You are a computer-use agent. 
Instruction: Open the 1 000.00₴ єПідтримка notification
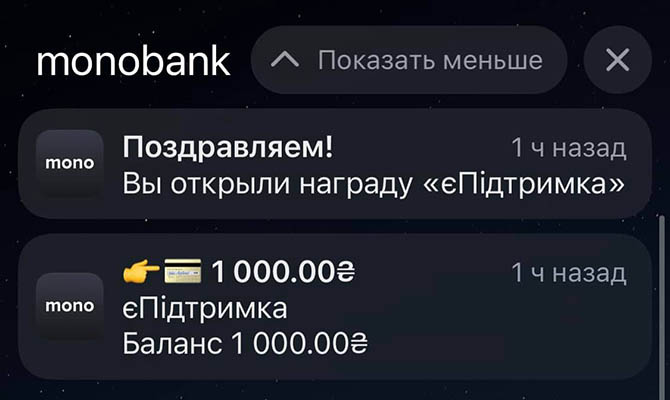(334, 306)
